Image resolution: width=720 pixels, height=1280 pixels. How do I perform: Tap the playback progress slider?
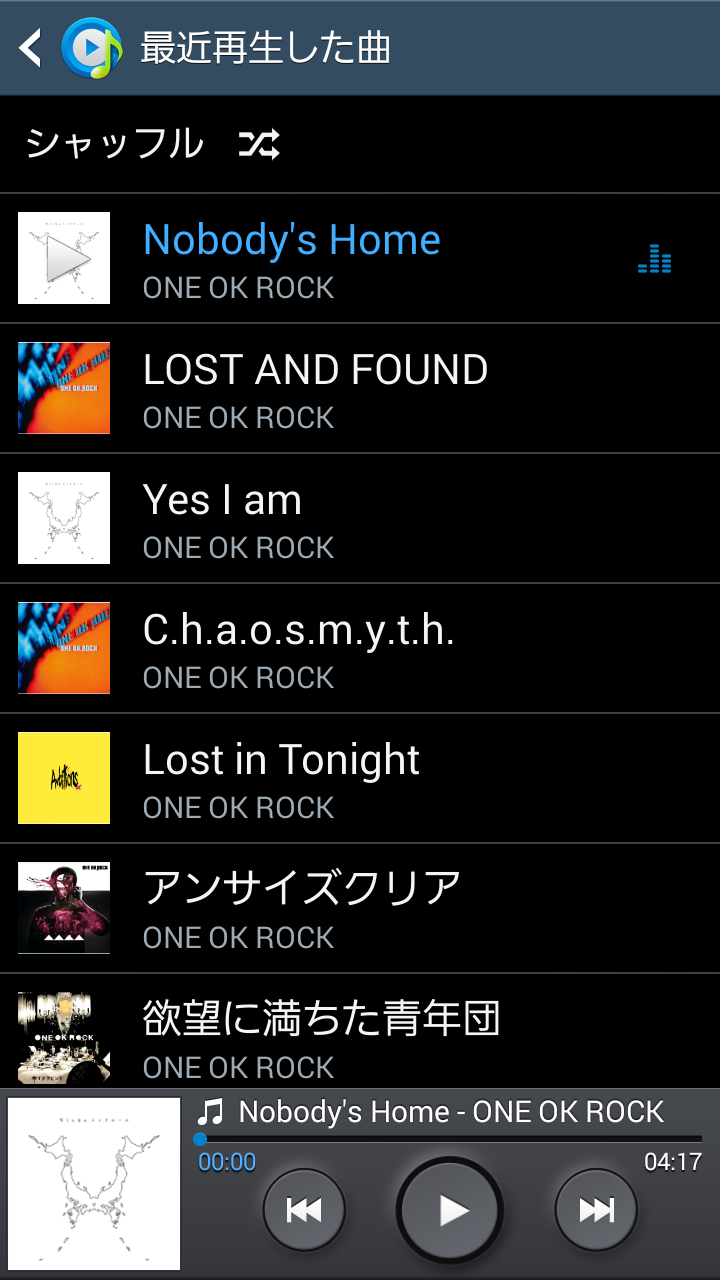(450, 1137)
